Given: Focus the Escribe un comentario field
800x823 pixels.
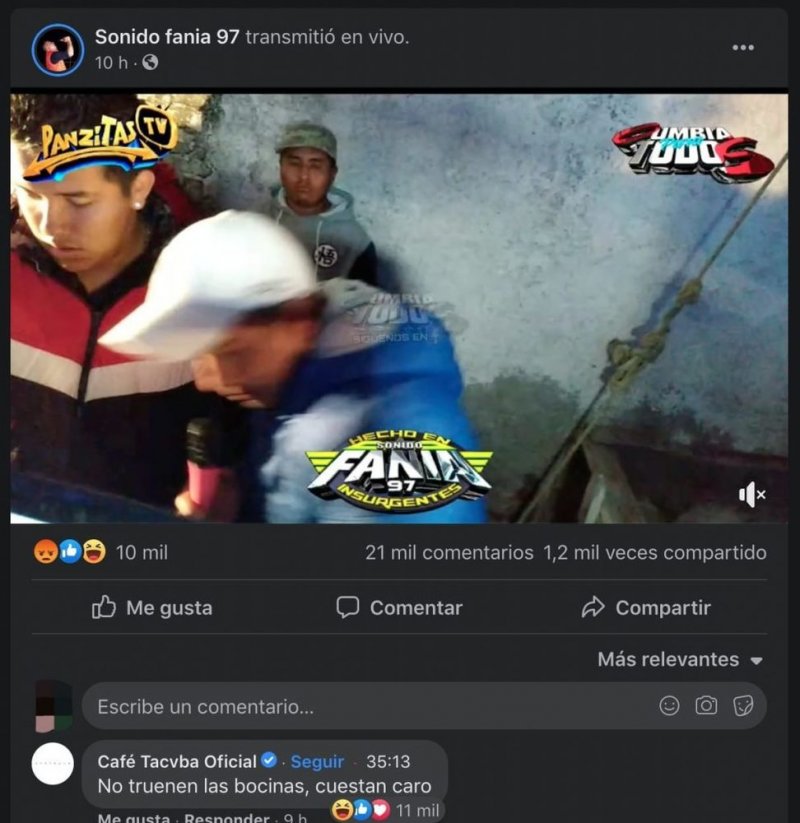Looking at the screenshot, I should pyautogui.click(x=360, y=706).
